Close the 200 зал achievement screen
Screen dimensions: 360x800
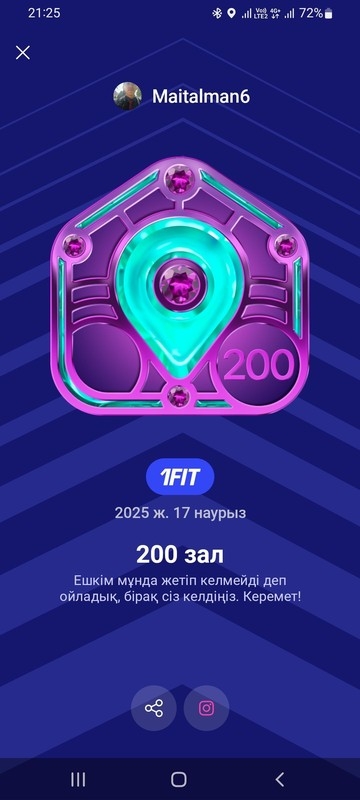pos(22,53)
